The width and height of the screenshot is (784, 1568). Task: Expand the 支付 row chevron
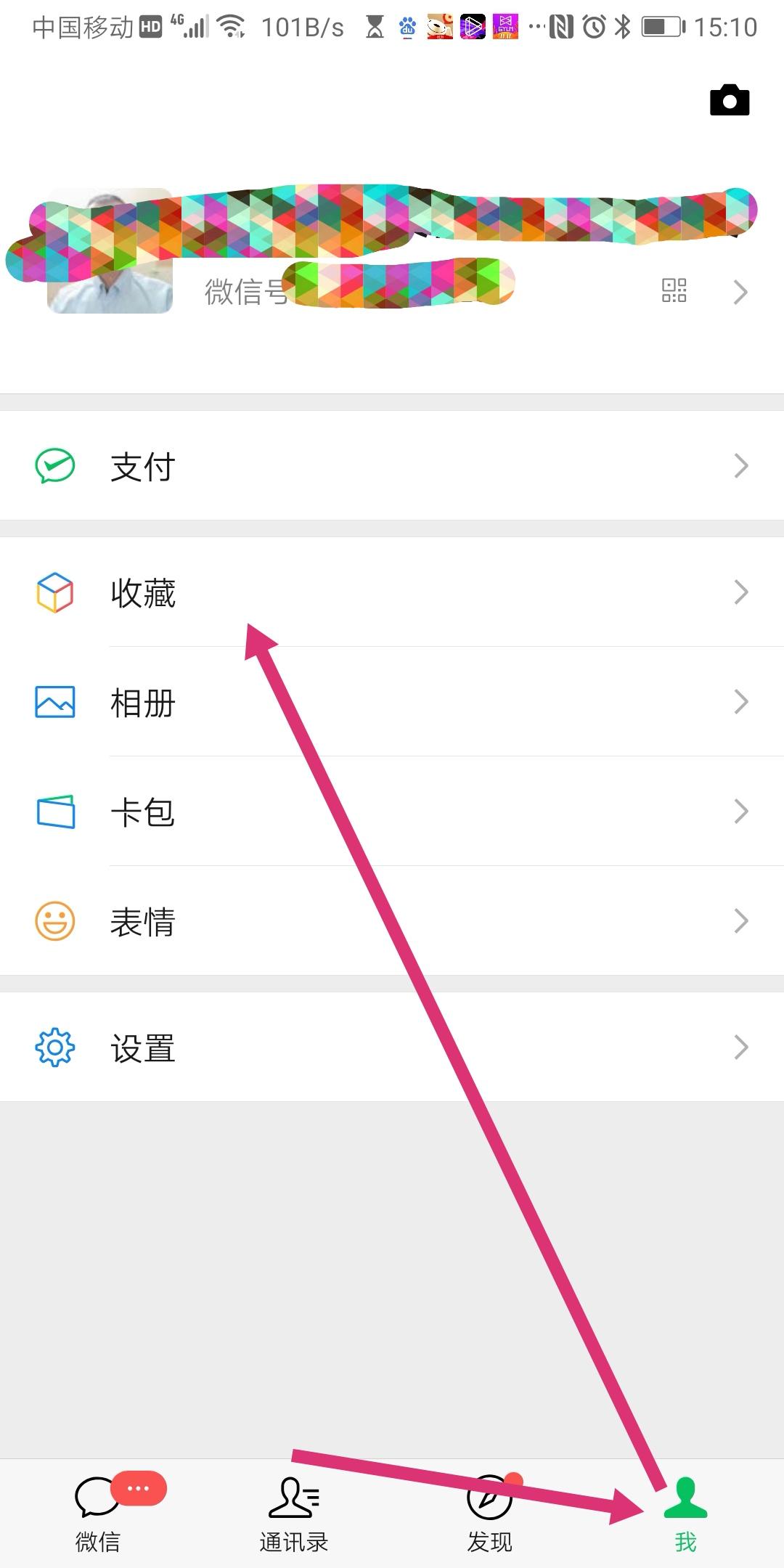point(740,465)
